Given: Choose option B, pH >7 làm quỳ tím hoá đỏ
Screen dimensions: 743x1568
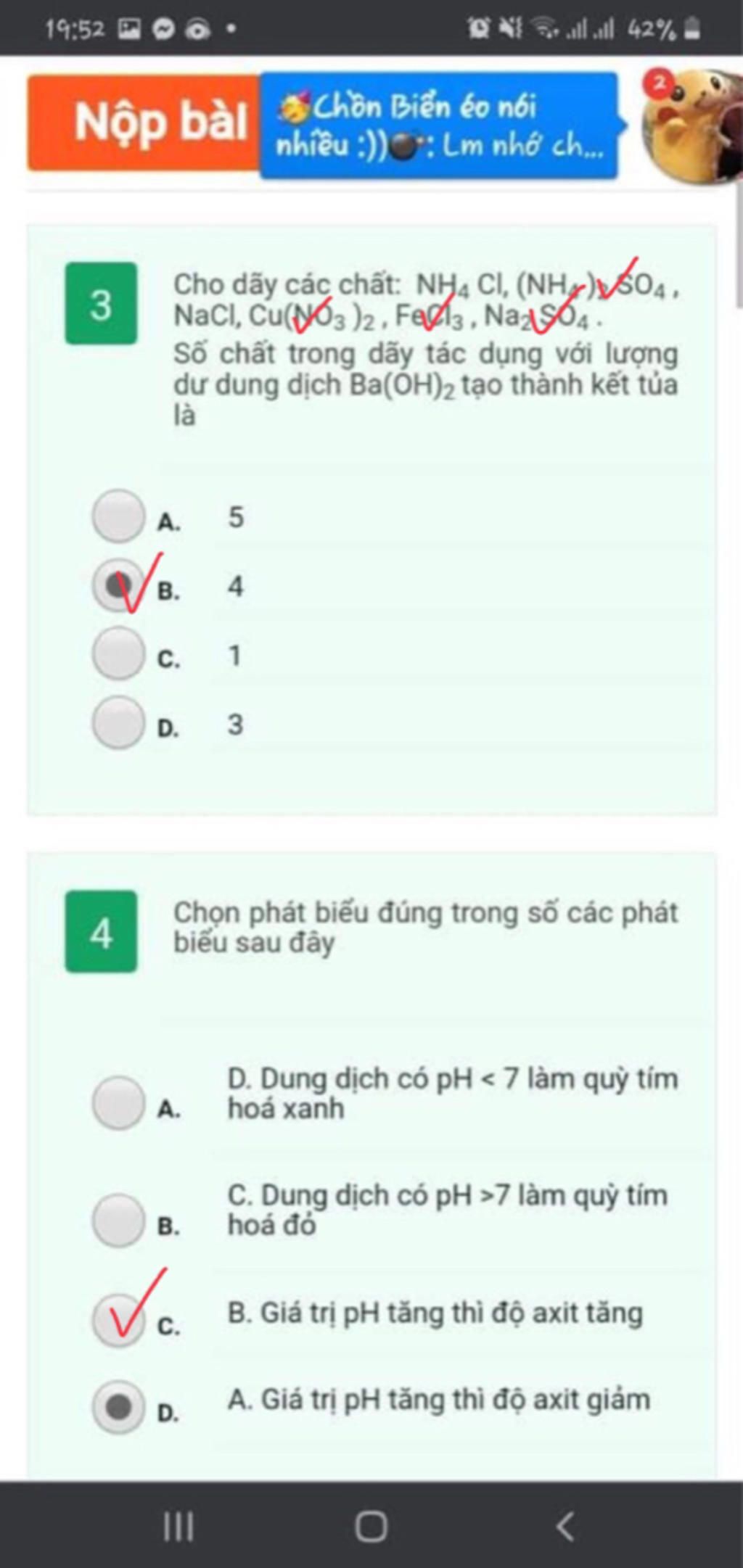Looking at the screenshot, I should pos(118,1220).
